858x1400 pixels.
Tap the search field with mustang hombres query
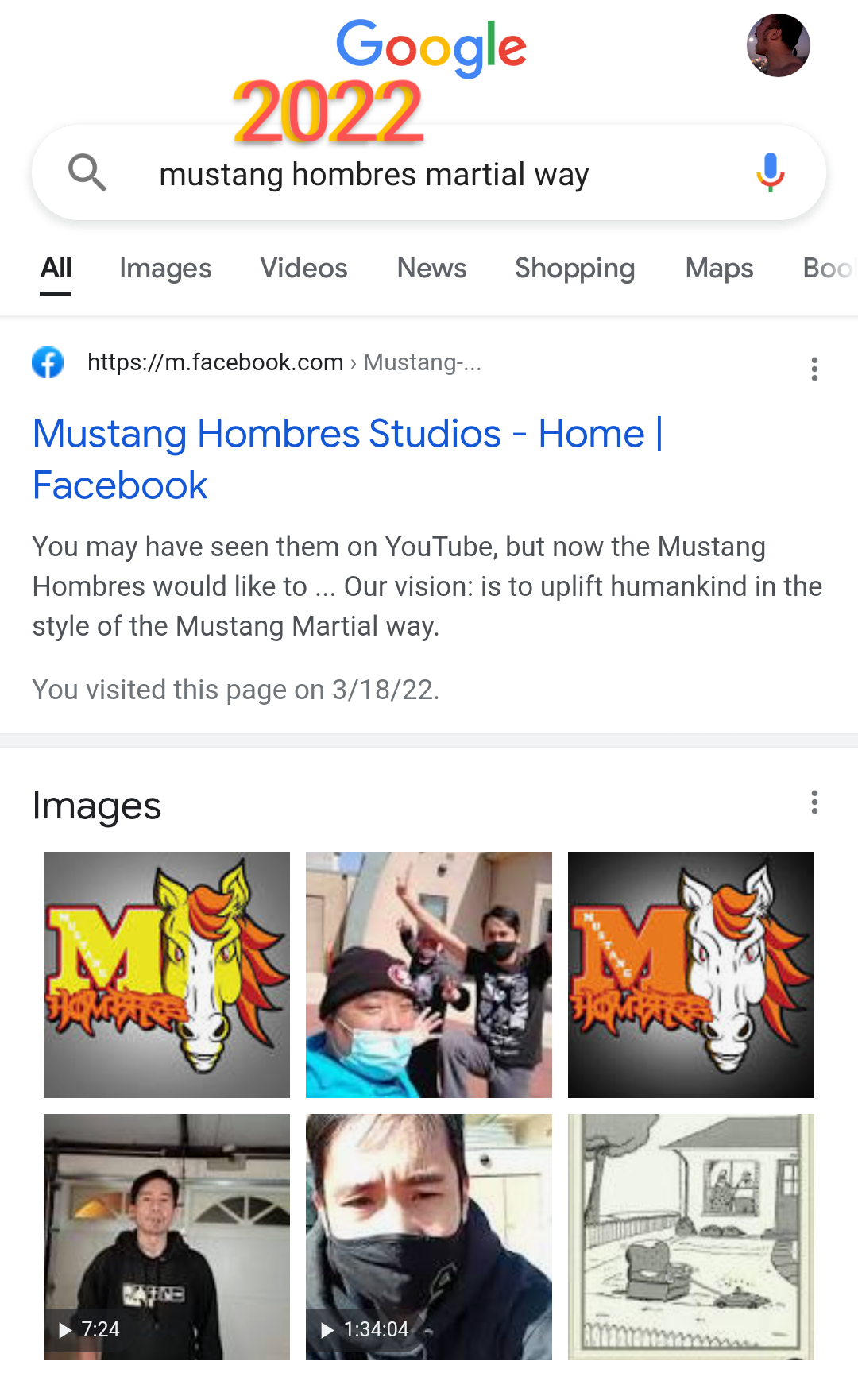373,175
